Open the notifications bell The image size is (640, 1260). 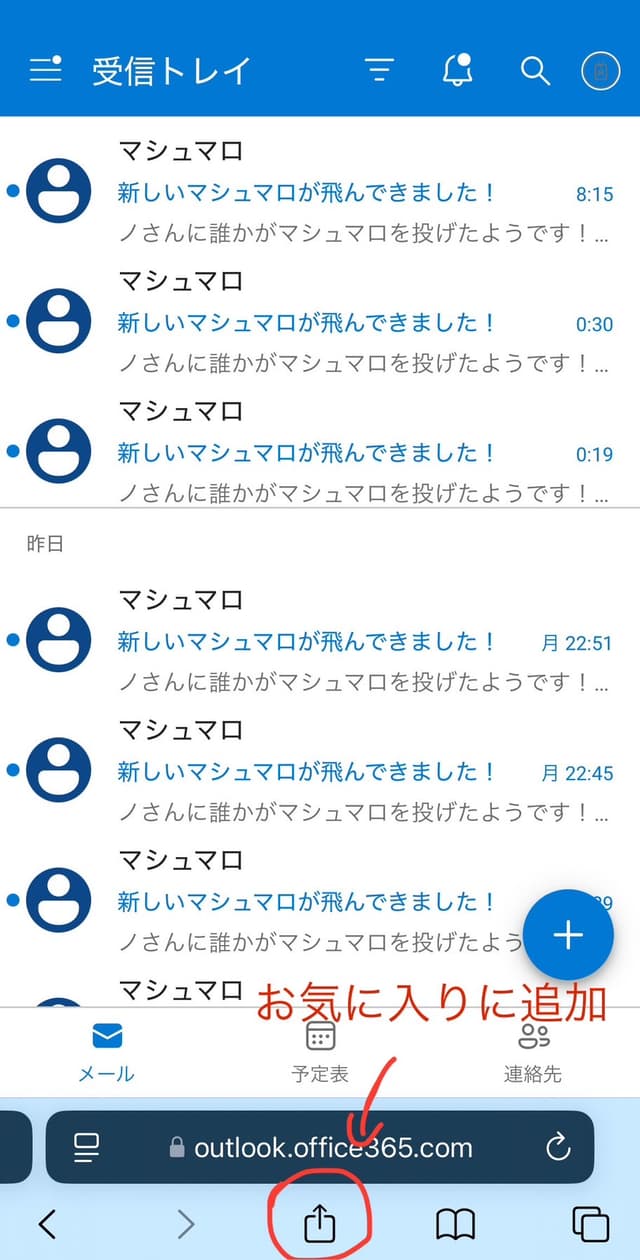(x=457, y=70)
